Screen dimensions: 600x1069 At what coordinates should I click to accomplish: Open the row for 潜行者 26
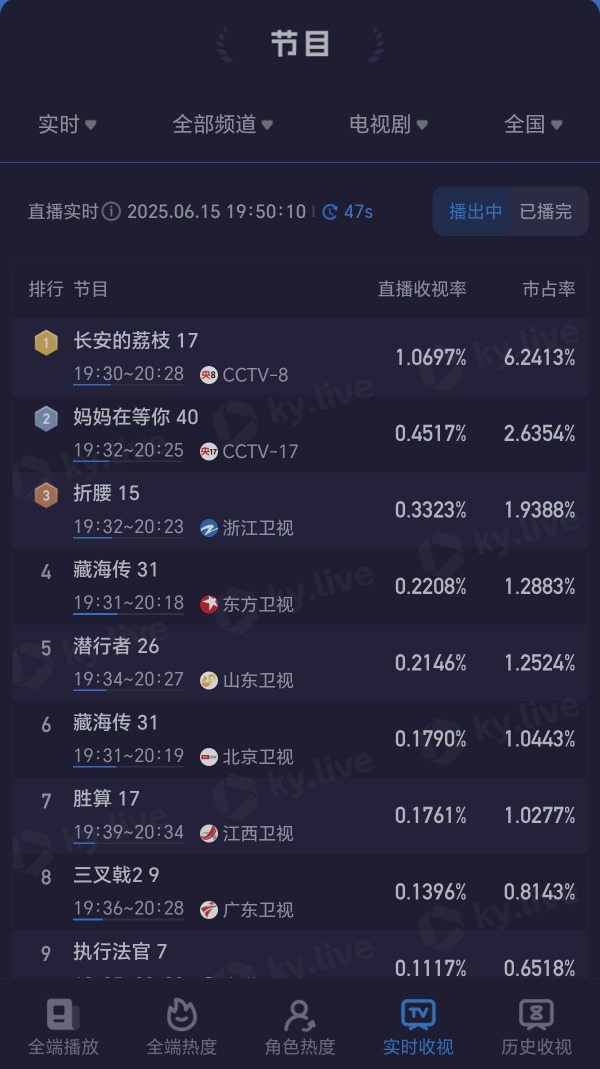pyautogui.click(x=300, y=662)
